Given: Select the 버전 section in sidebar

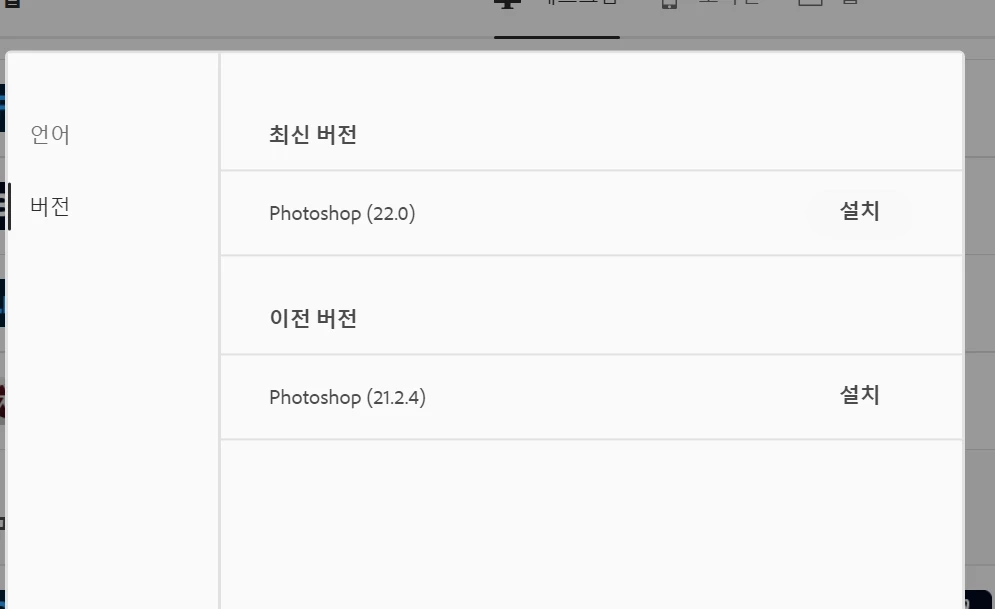Looking at the screenshot, I should click(50, 208).
